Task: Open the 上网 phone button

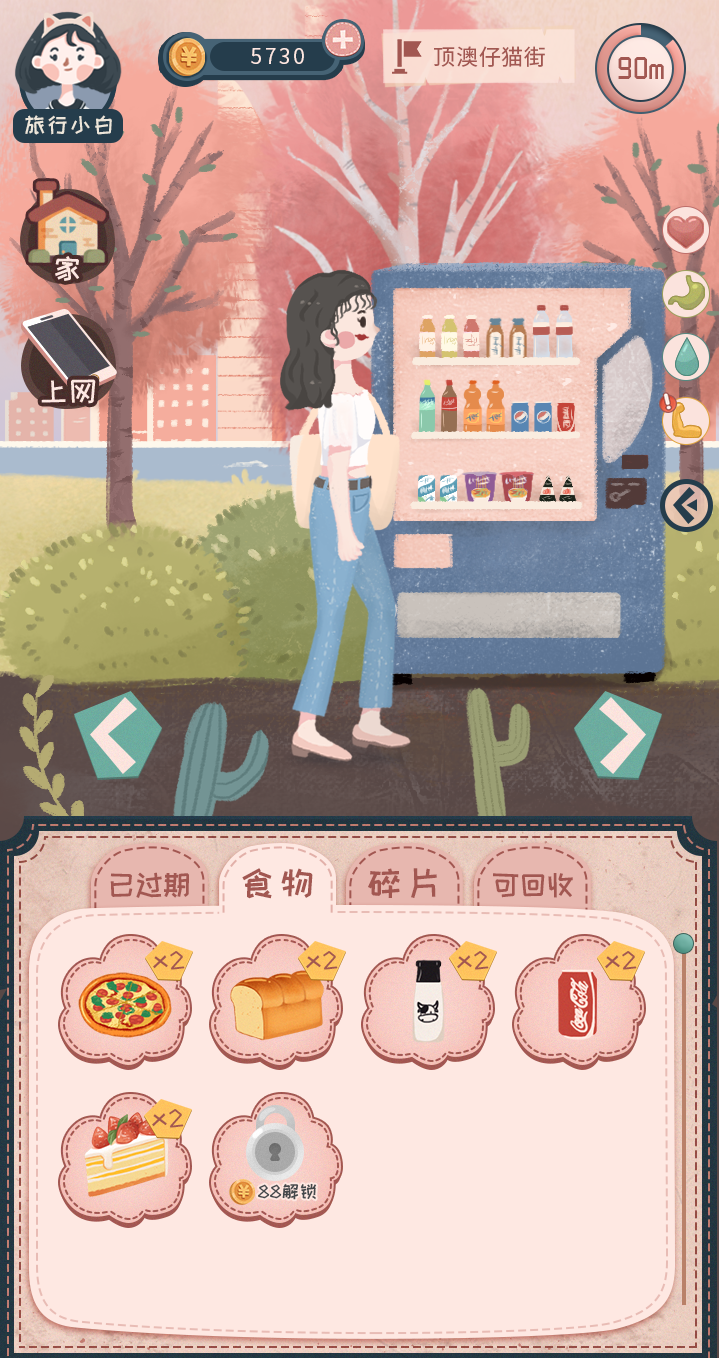Action: (x=68, y=361)
